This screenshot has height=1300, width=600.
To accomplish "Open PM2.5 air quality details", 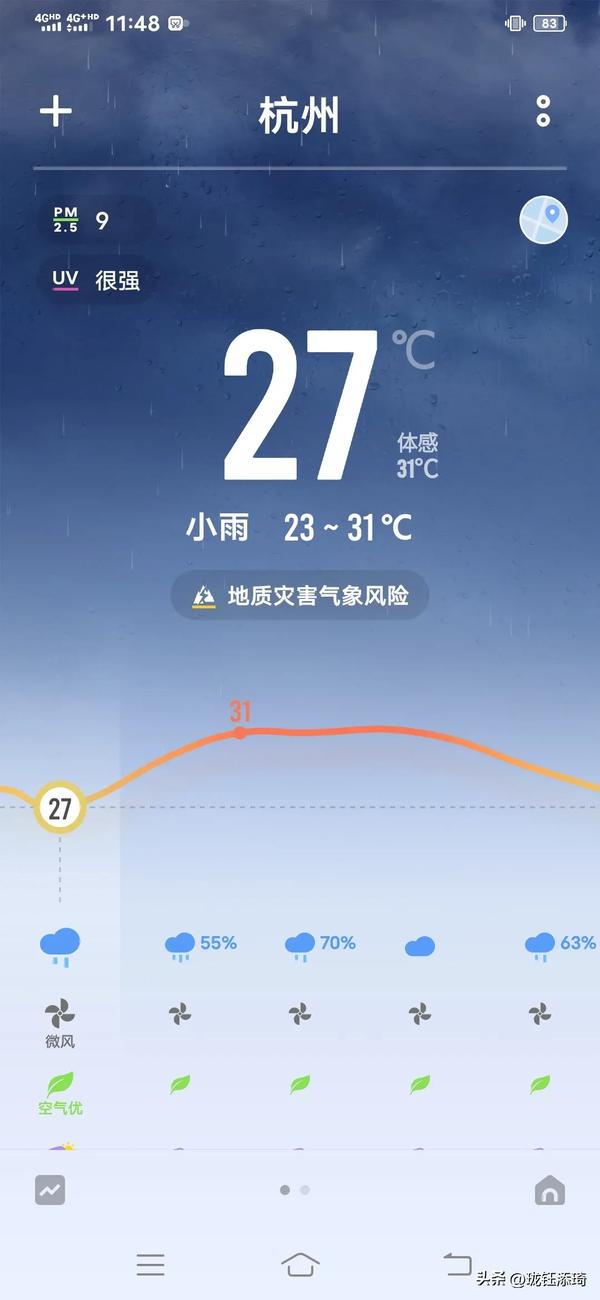I will tap(82, 220).
